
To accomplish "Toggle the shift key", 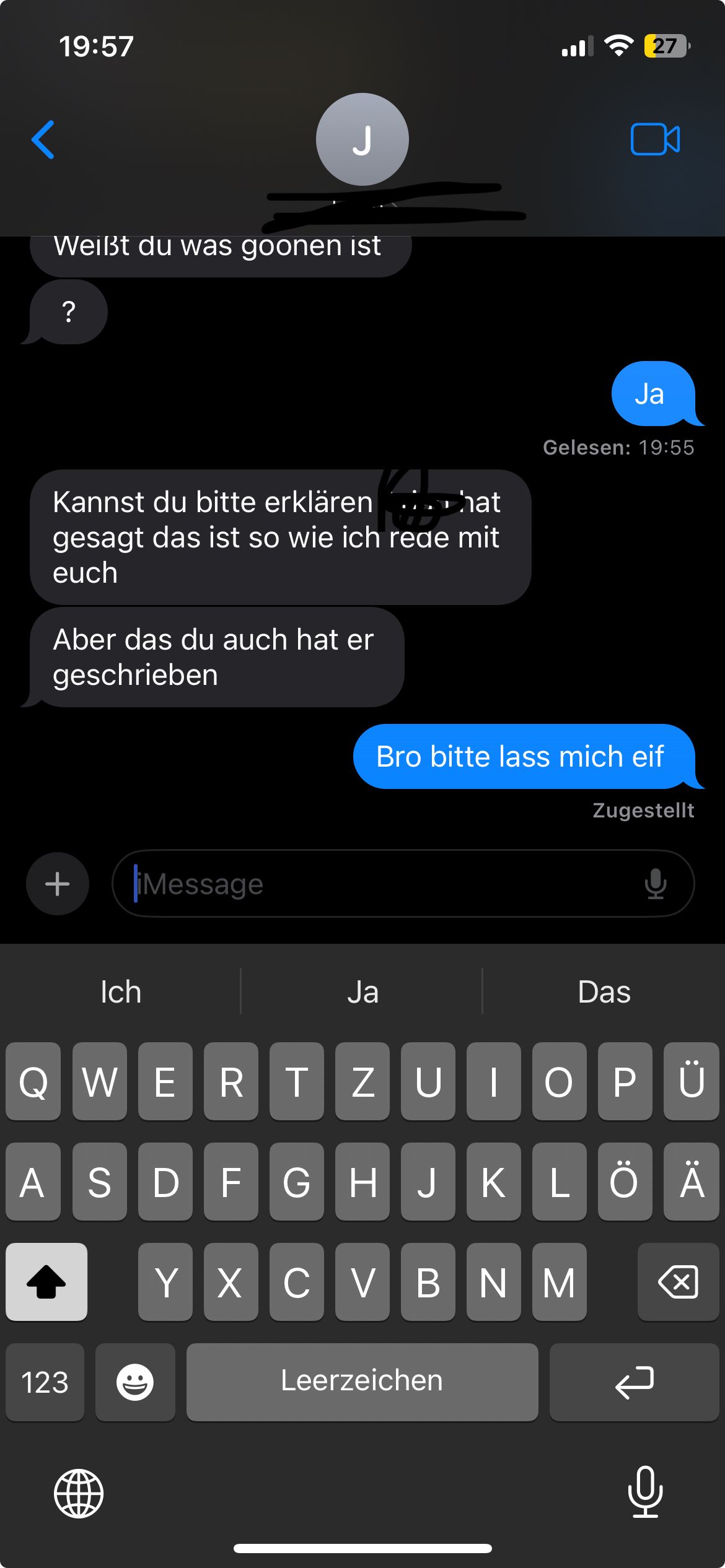I will coord(46,1282).
